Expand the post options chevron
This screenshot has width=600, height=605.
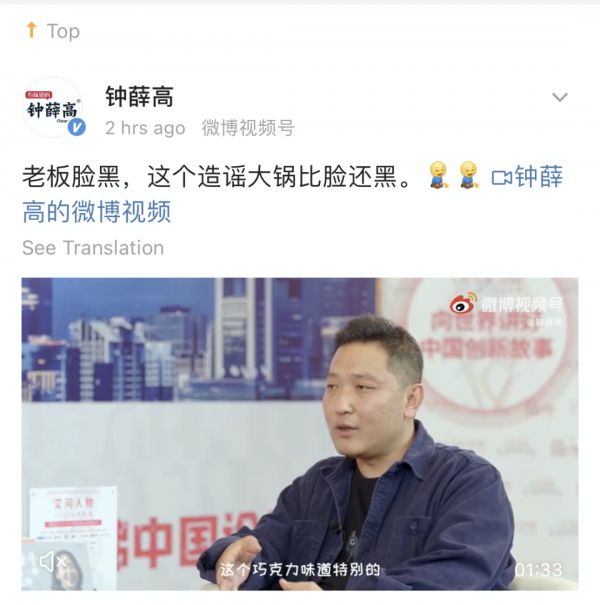560,97
